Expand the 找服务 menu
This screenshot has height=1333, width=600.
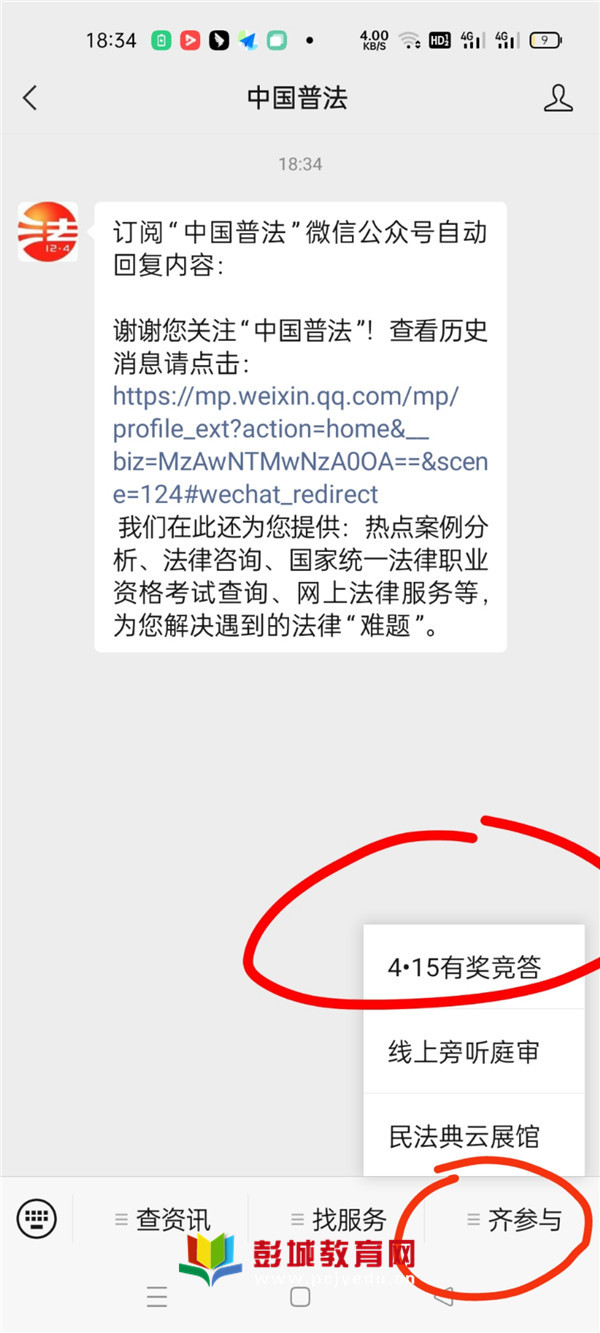click(338, 1219)
